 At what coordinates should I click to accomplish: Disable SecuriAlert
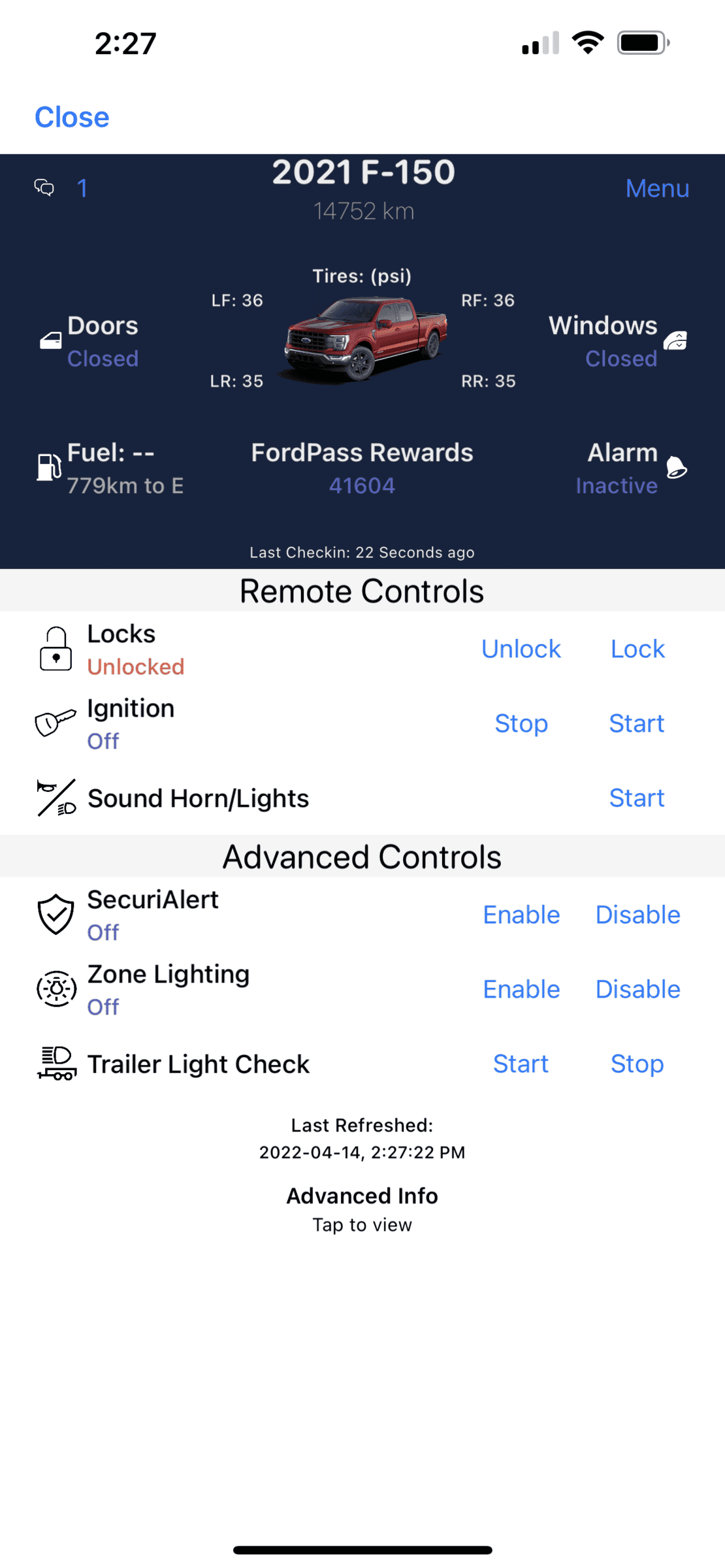pyautogui.click(x=637, y=915)
